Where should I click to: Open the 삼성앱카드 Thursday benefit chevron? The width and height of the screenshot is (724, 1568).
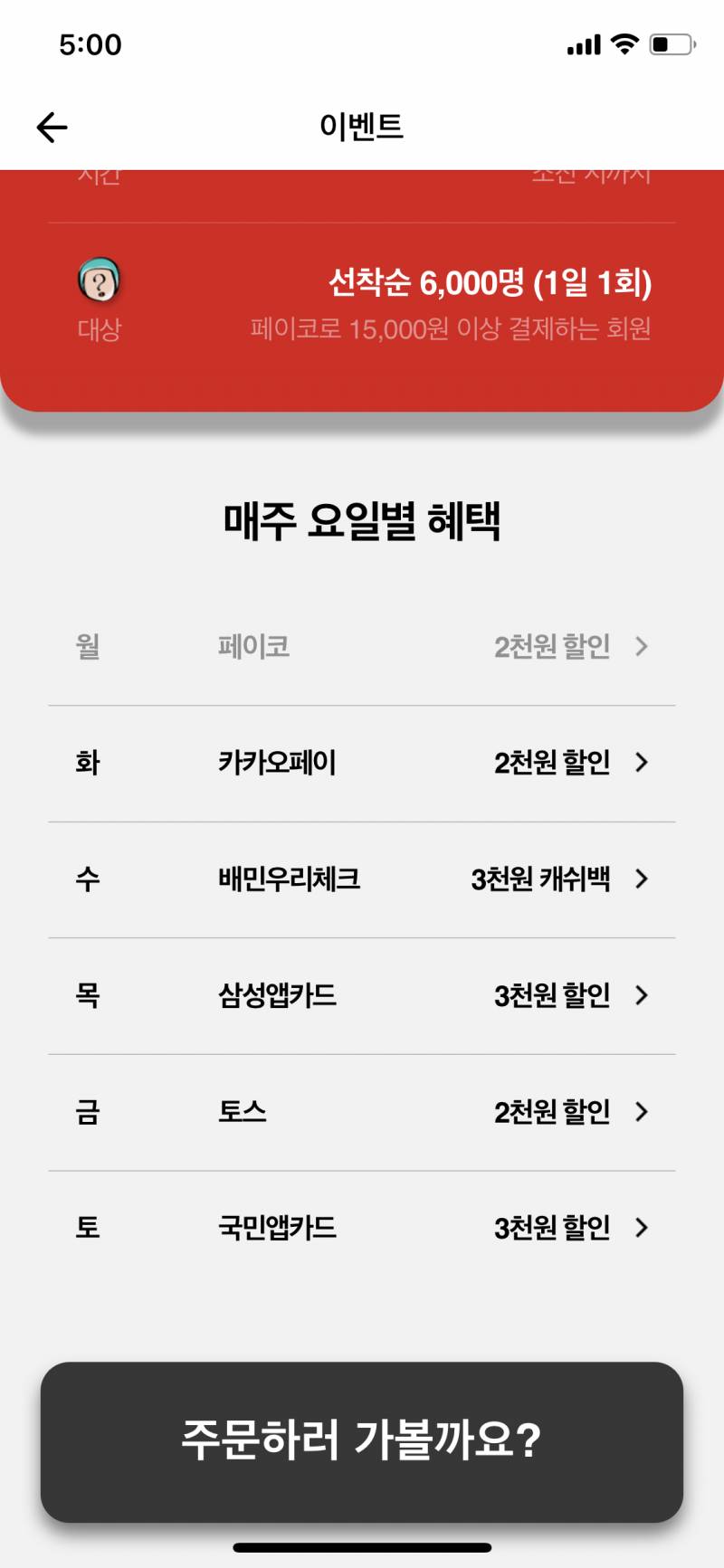(643, 995)
